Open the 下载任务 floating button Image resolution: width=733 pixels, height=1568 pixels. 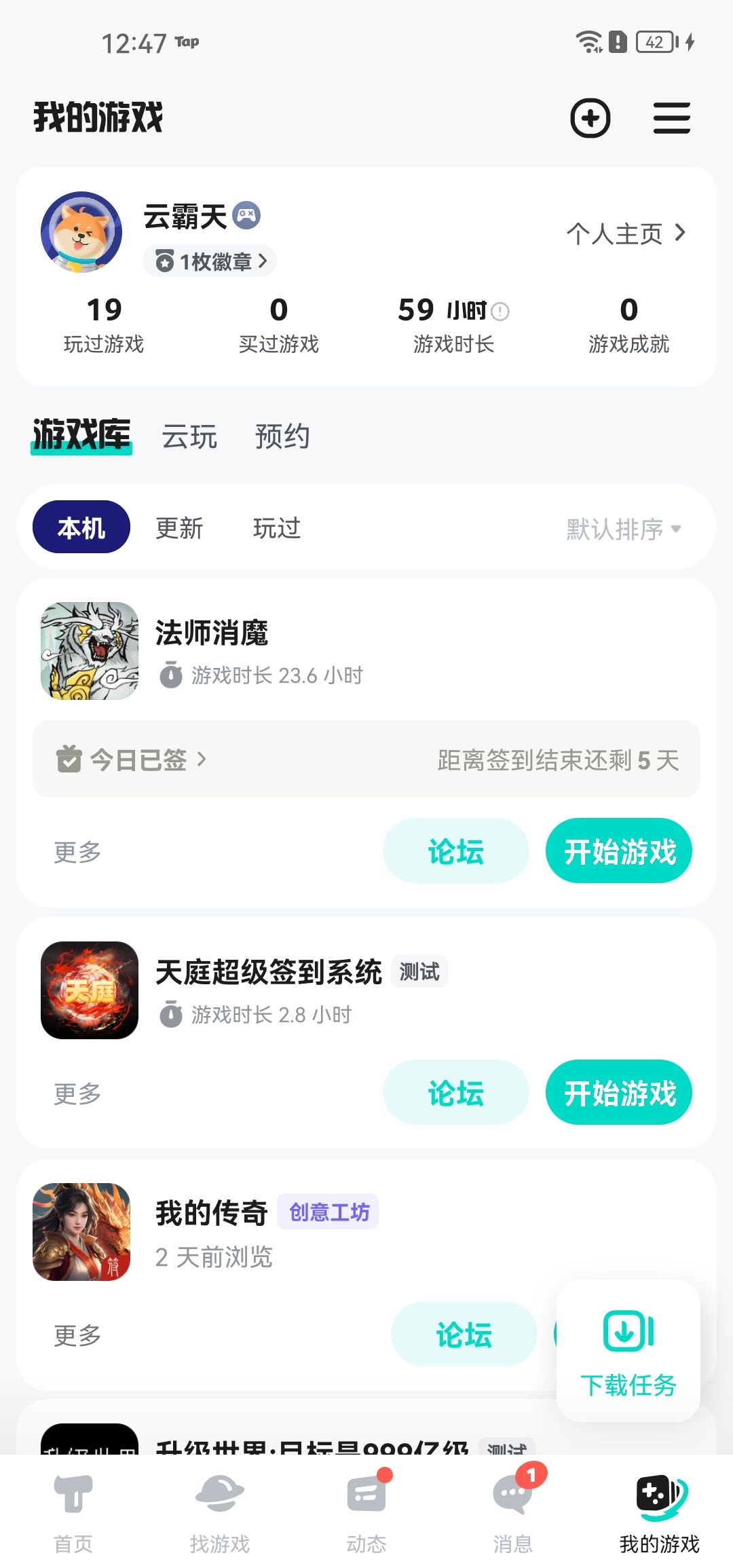pyautogui.click(x=628, y=1351)
